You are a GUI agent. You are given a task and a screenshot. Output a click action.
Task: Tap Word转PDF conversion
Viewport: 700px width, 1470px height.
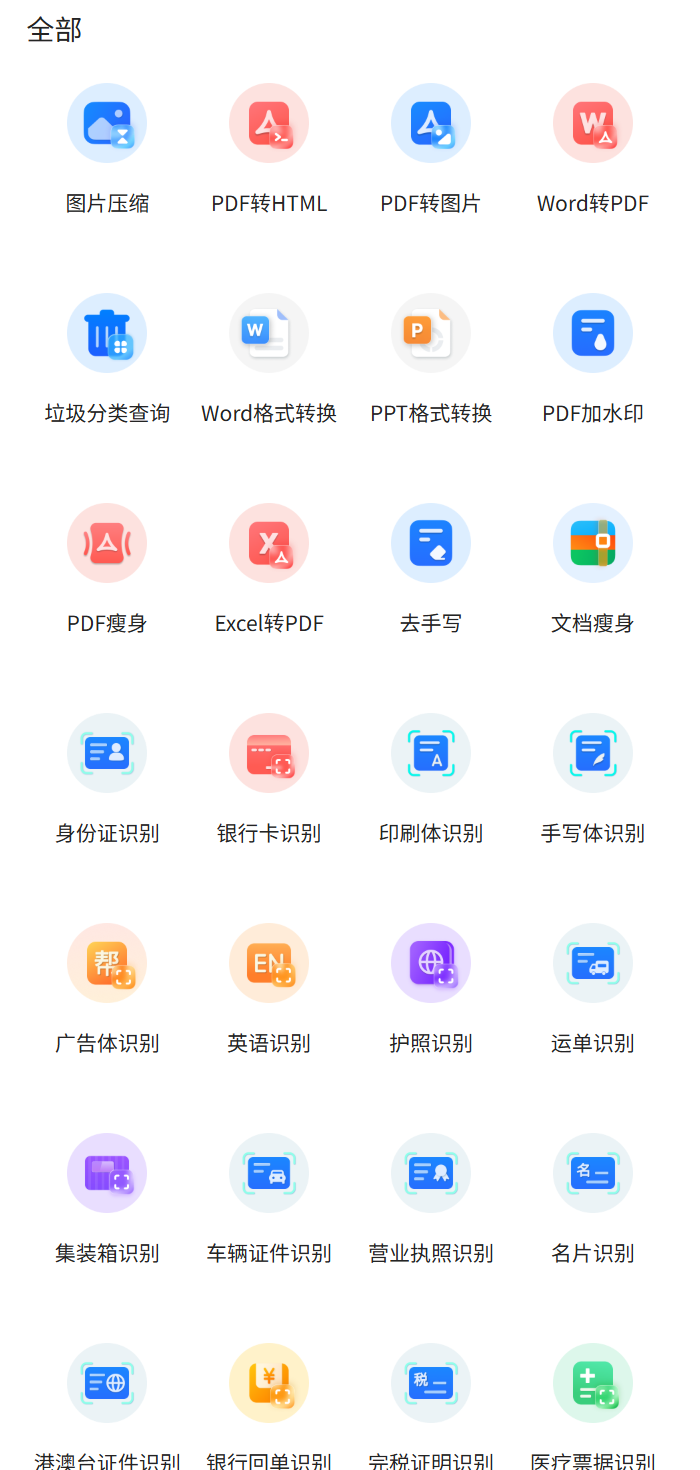[x=593, y=123]
